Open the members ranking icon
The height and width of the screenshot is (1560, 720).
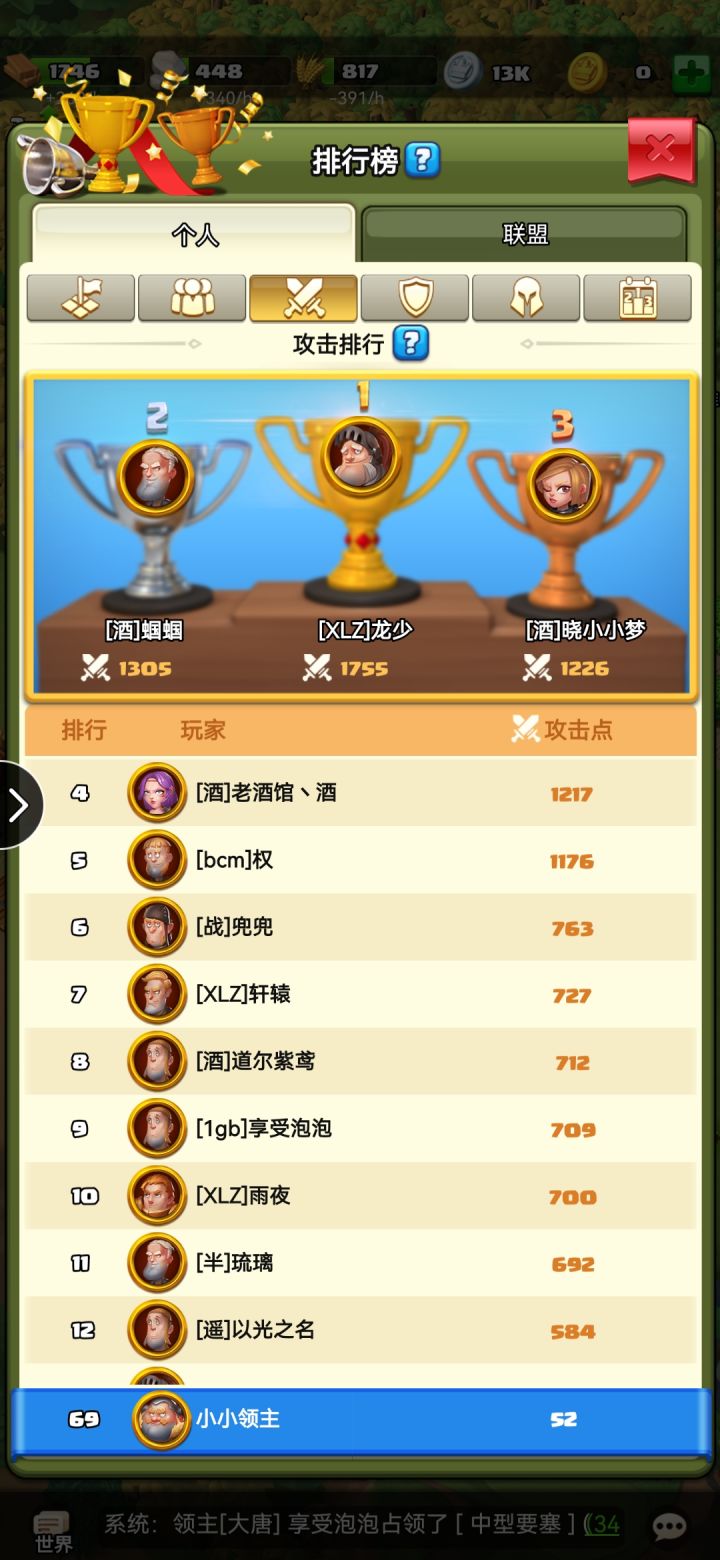(x=191, y=297)
